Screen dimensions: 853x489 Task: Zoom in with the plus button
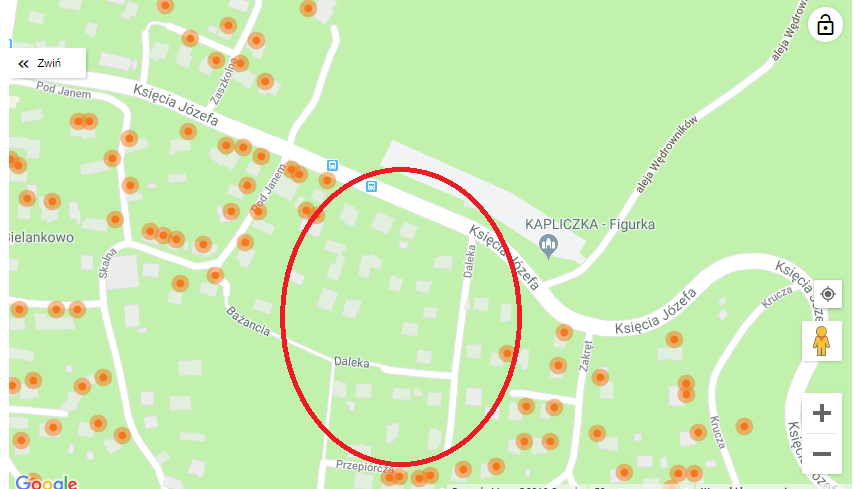821,412
